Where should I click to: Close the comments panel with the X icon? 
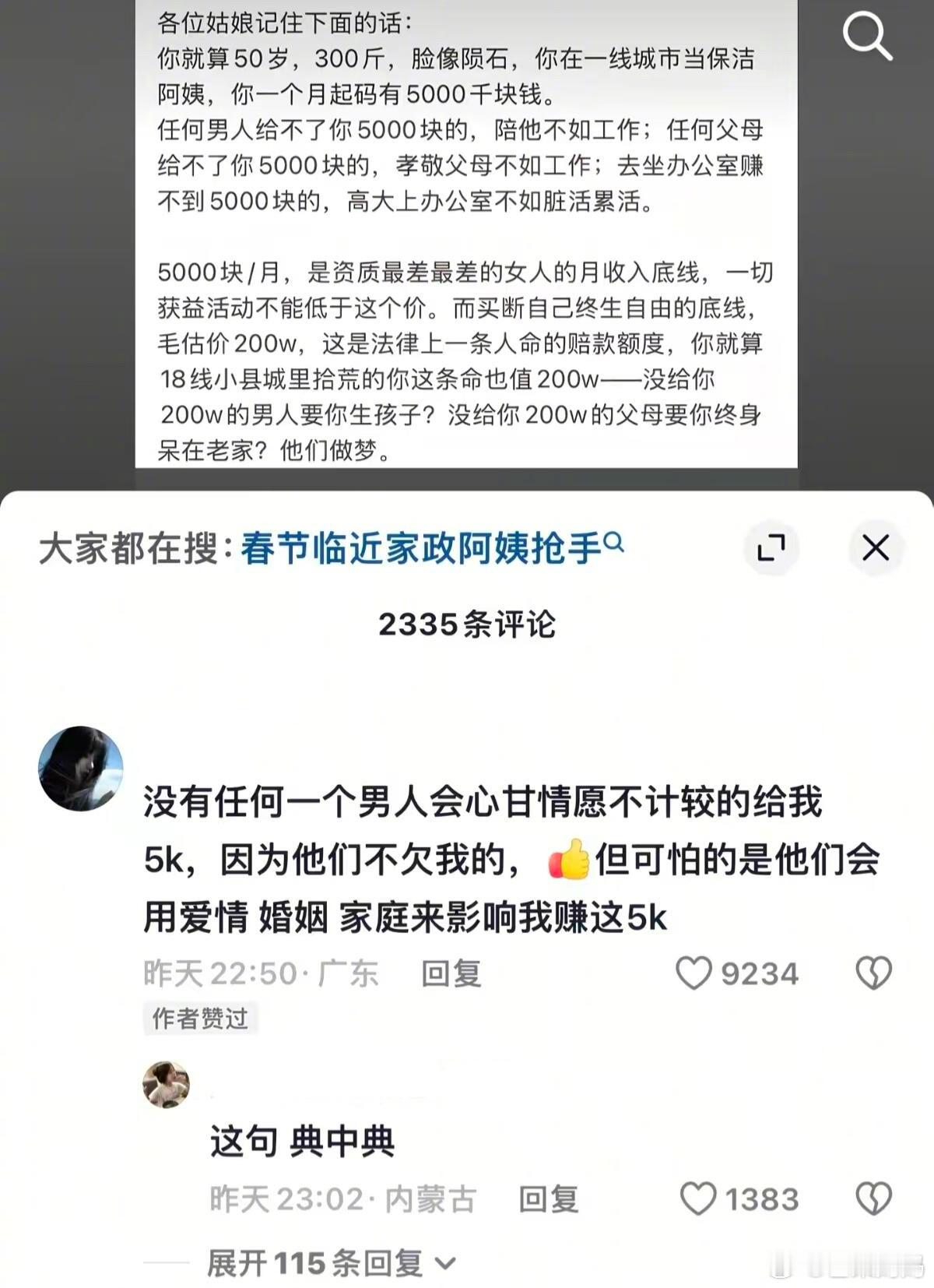point(876,549)
